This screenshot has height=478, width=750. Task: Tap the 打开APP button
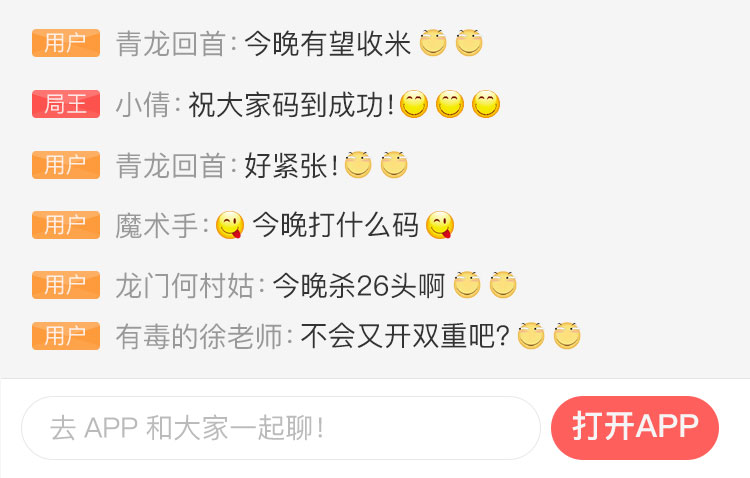point(635,427)
